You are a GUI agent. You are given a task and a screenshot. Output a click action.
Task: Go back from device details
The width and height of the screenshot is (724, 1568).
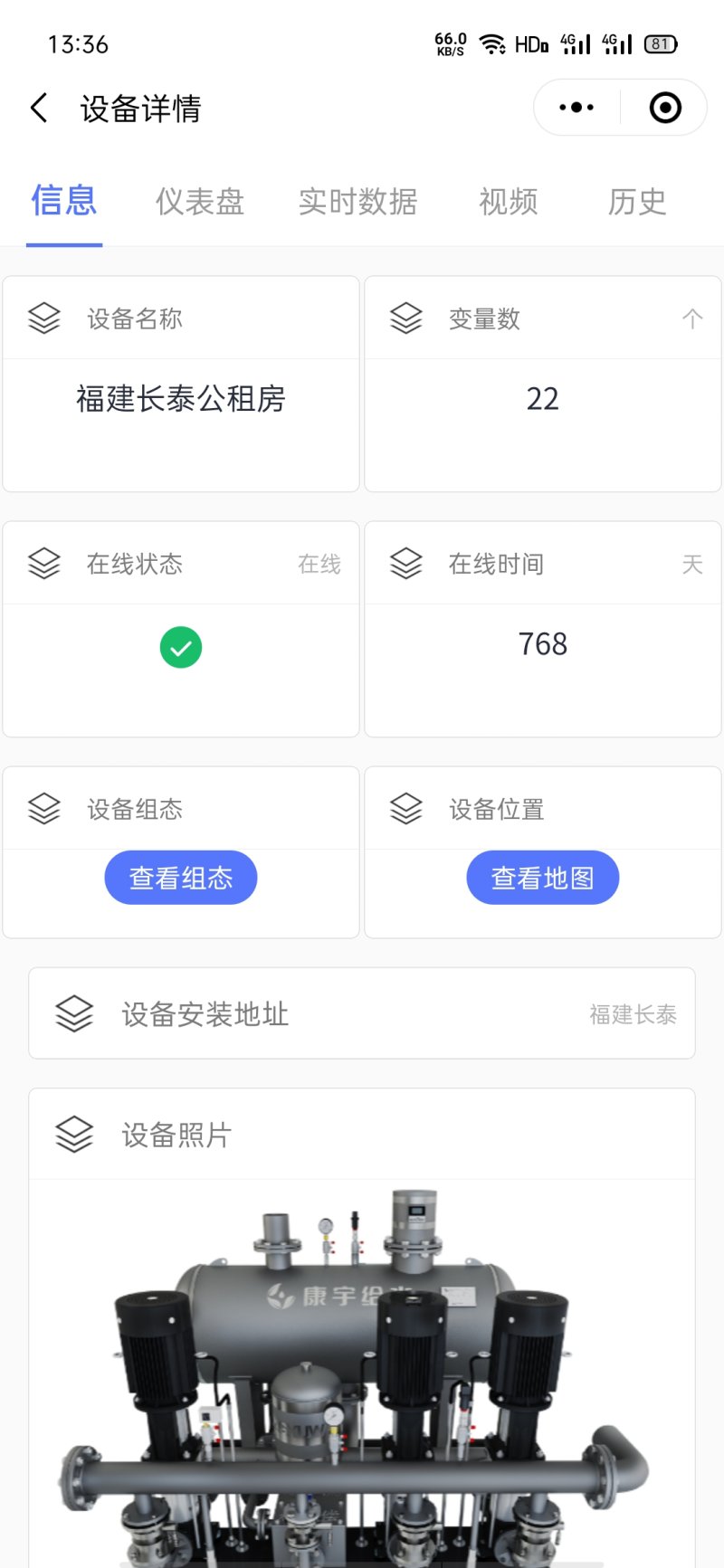39,109
